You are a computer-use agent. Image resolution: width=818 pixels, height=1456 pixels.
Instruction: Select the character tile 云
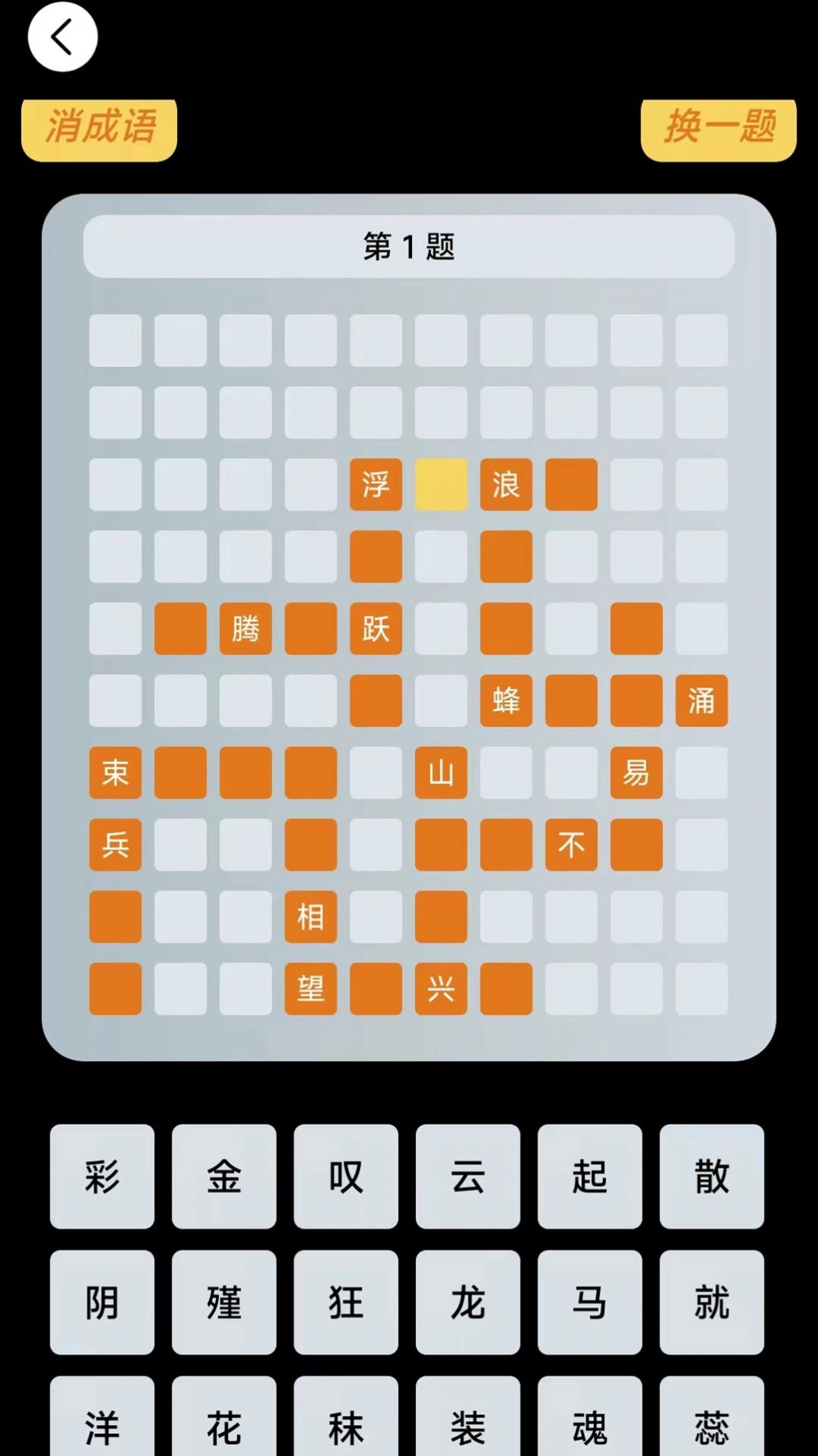pyautogui.click(x=468, y=1176)
